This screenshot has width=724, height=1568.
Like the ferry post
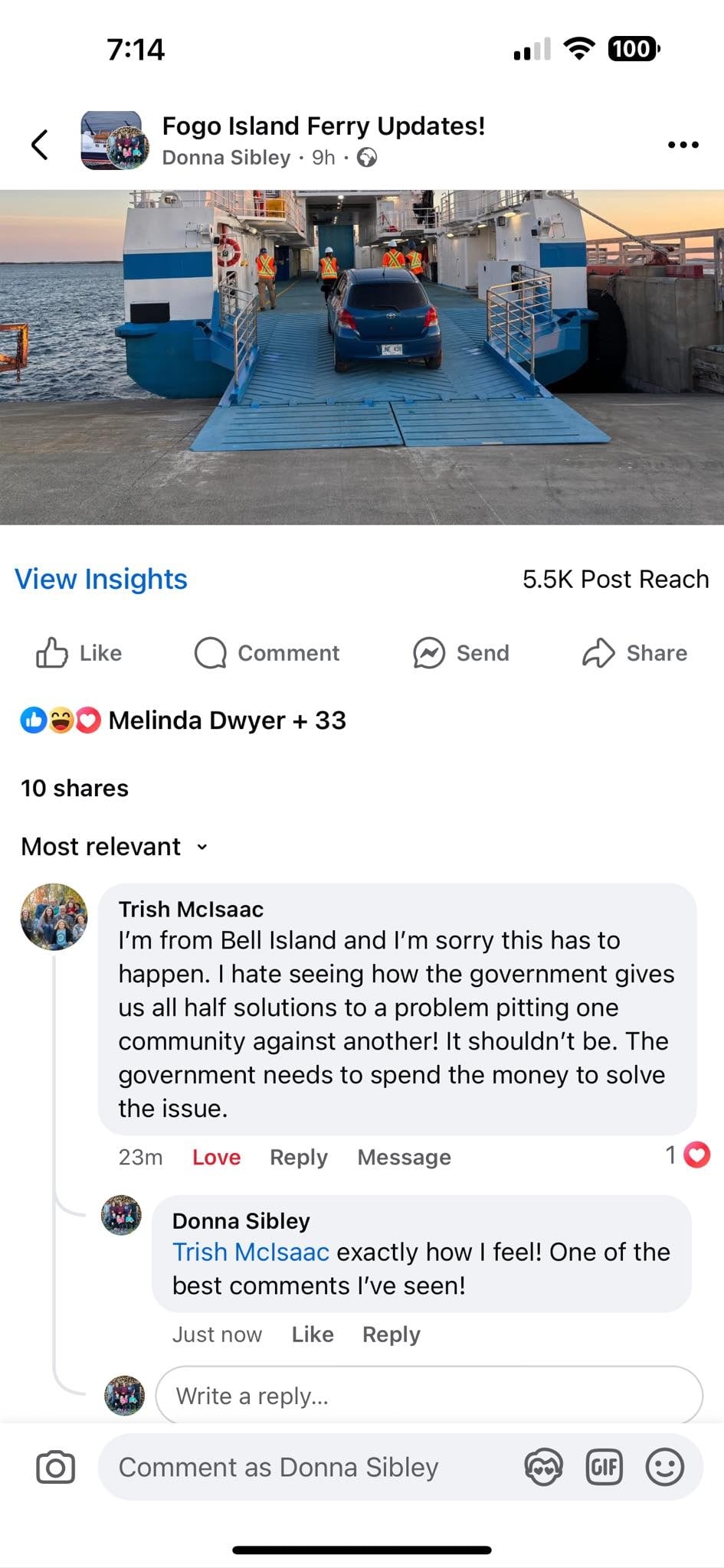(x=79, y=653)
